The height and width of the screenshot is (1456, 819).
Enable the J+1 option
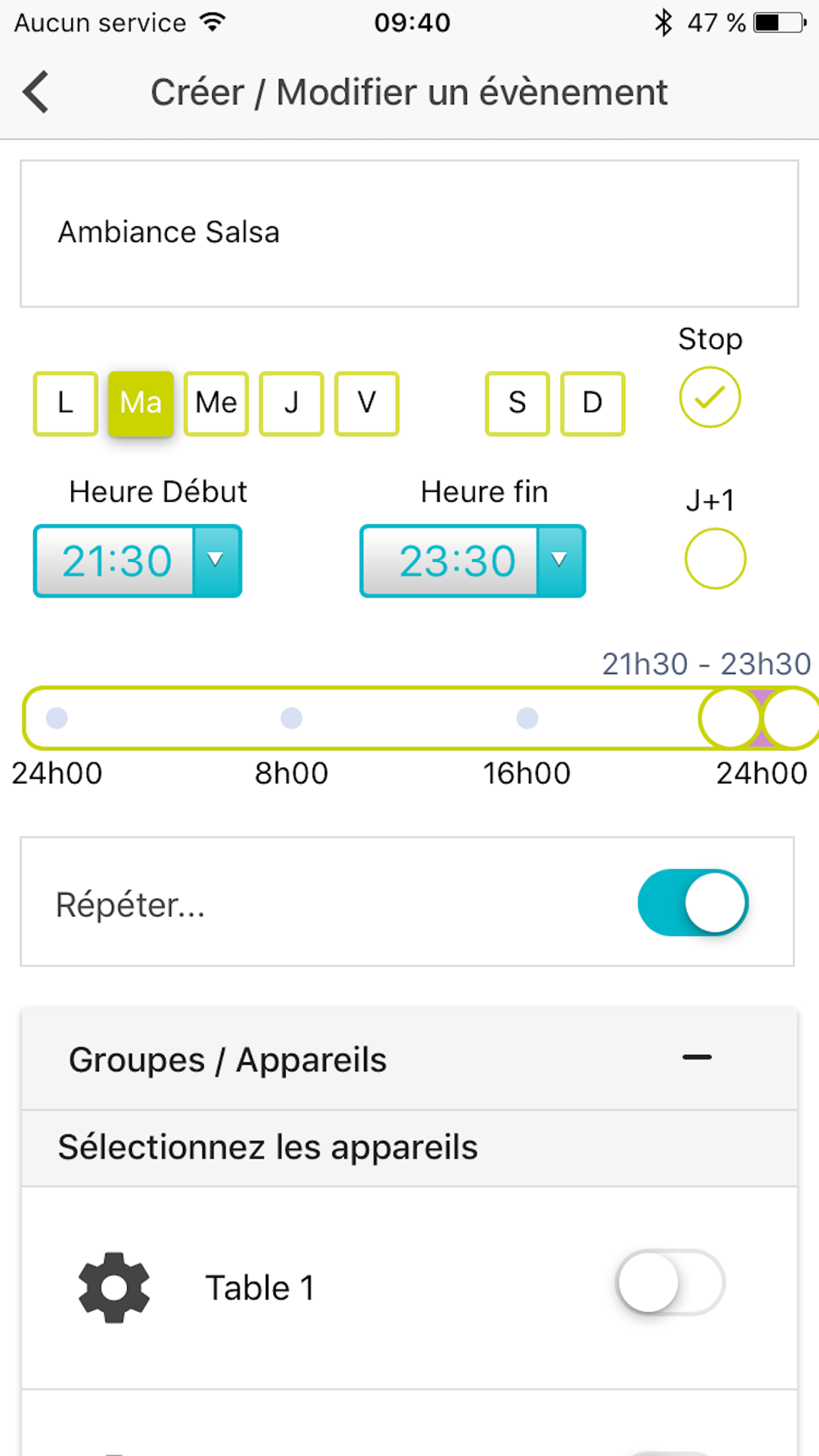click(715, 558)
